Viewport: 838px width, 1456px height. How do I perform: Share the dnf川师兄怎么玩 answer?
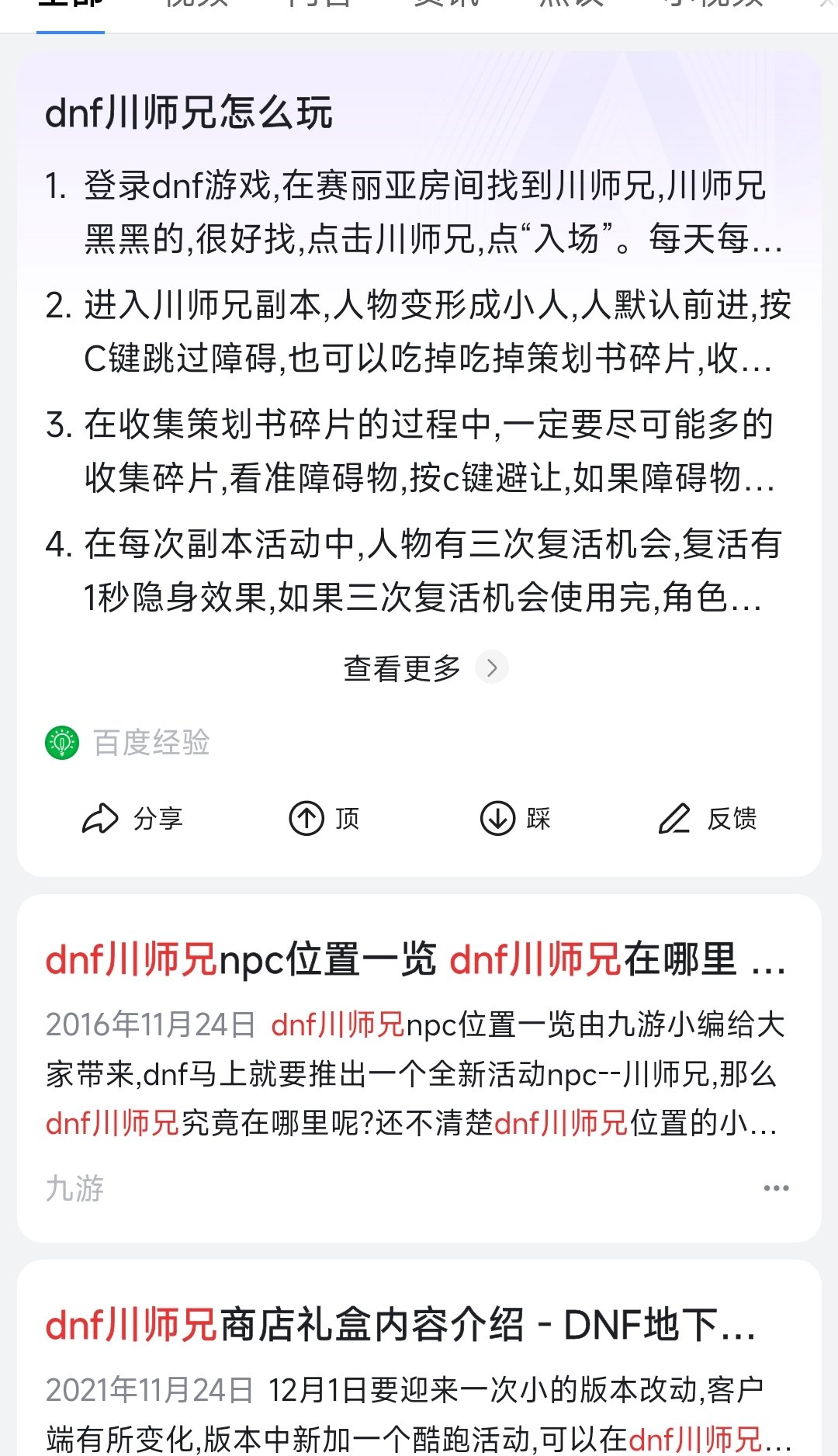pos(133,818)
